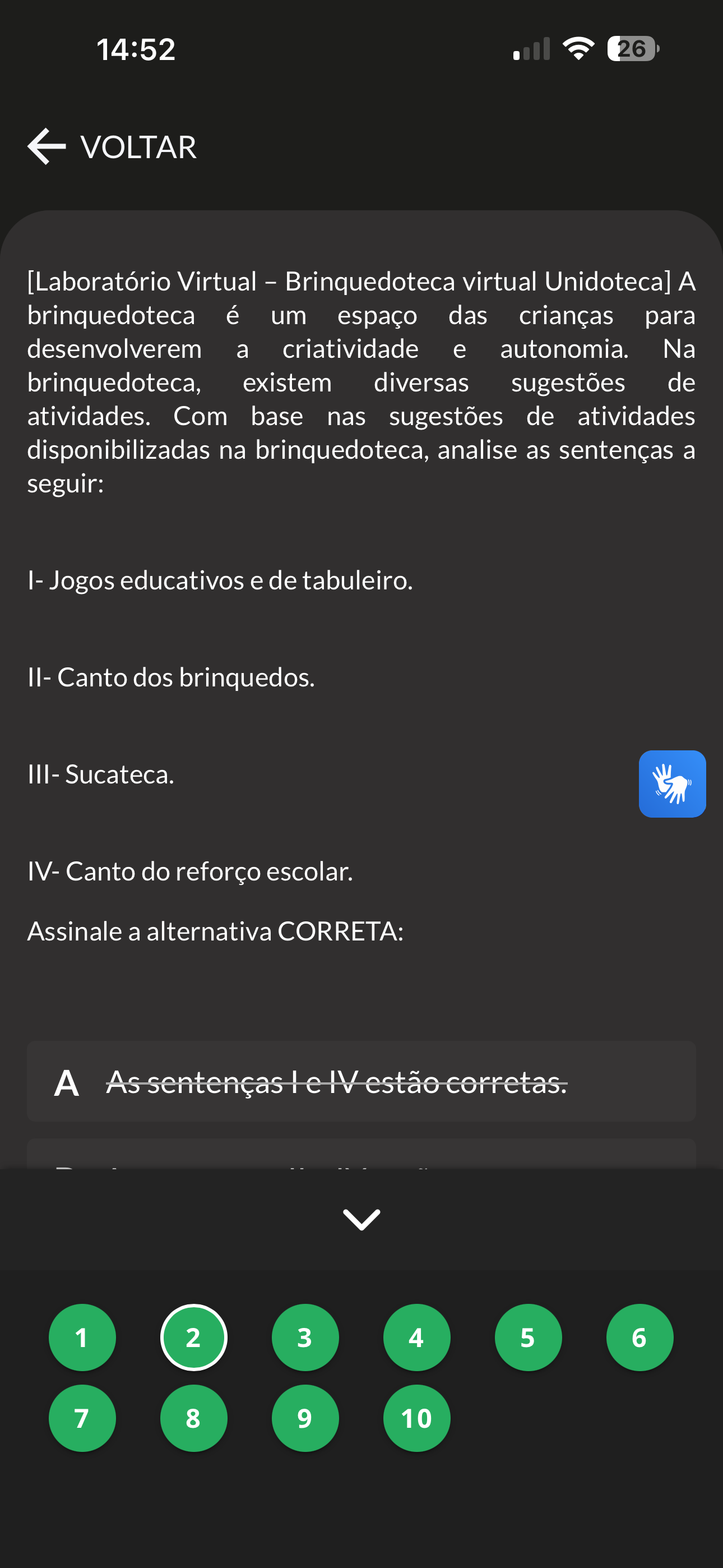Go back with the VOLTAR arrow
Image resolution: width=723 pixels, height=1568 pixels.
(48, 147)
